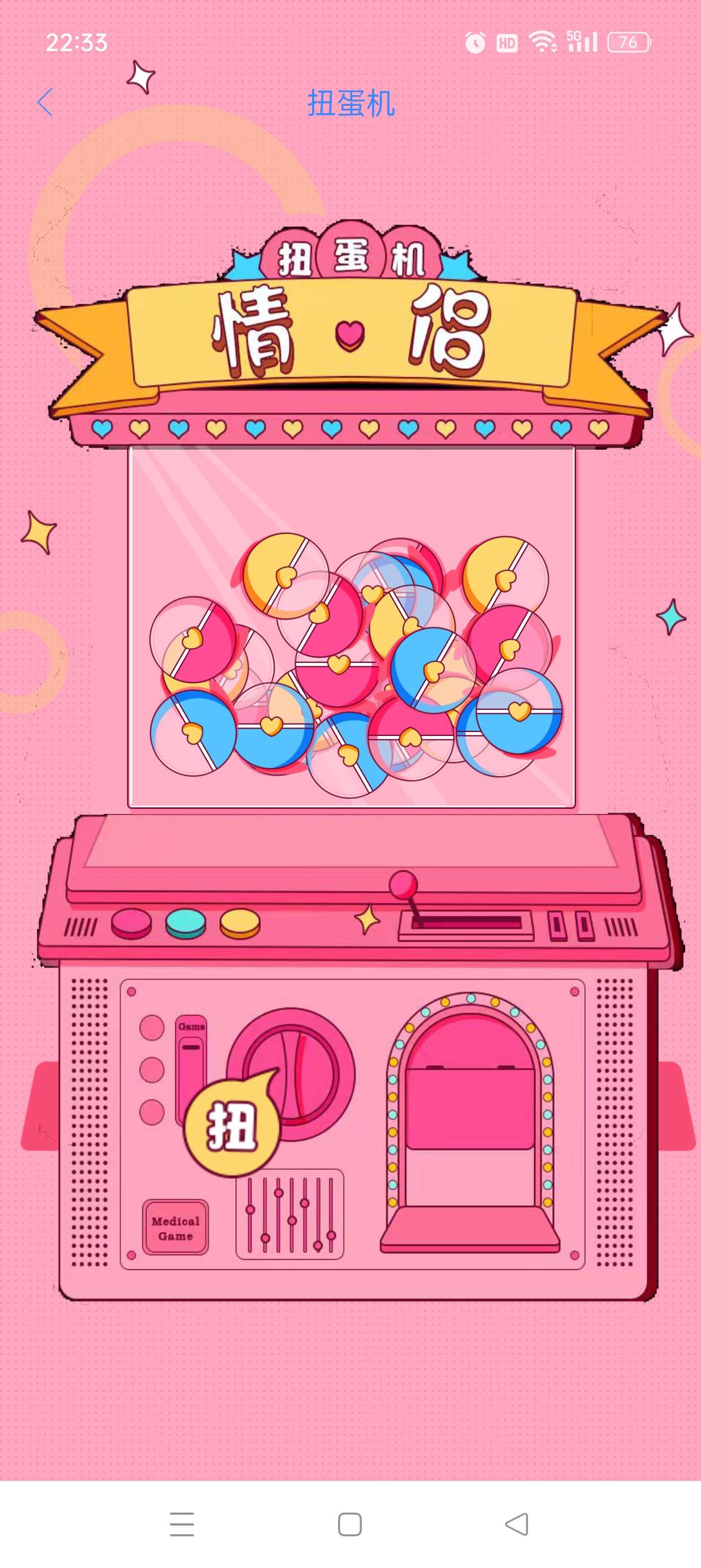Go back from the 扭蛋机 page
This screenshot has height=1568, width=701.
coord(45,102)
